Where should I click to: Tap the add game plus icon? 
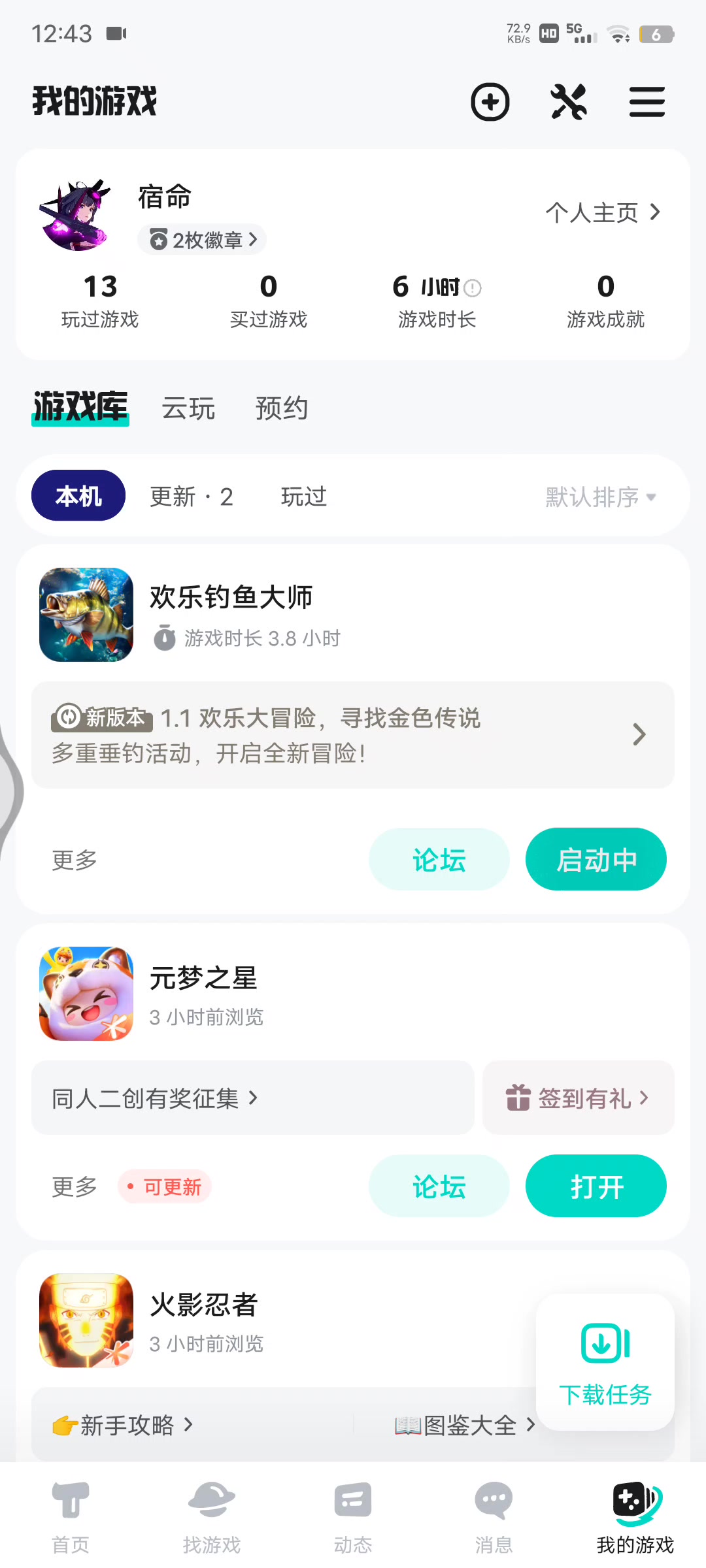490,102
